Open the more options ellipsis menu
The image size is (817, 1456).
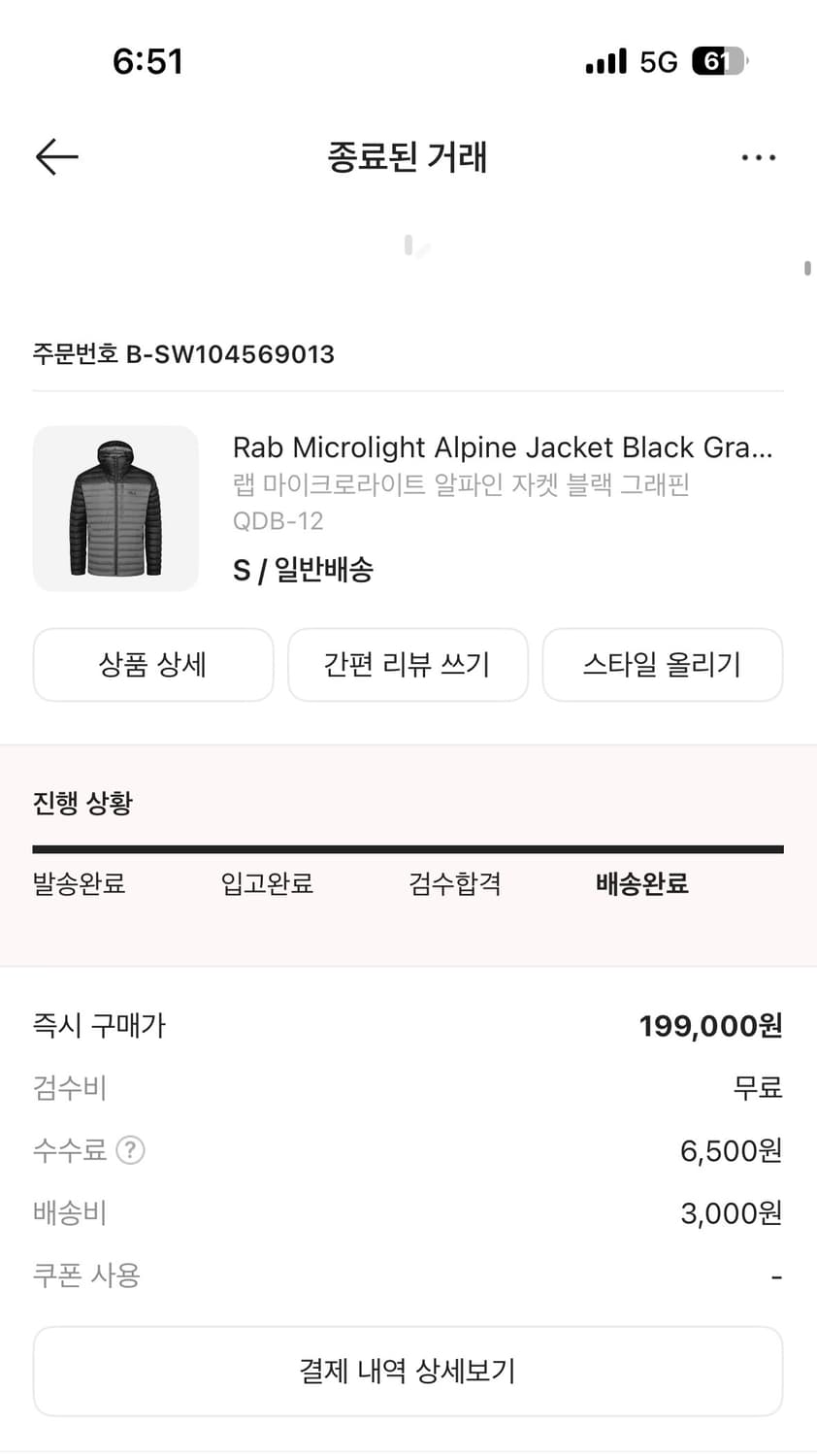point(759,156)
